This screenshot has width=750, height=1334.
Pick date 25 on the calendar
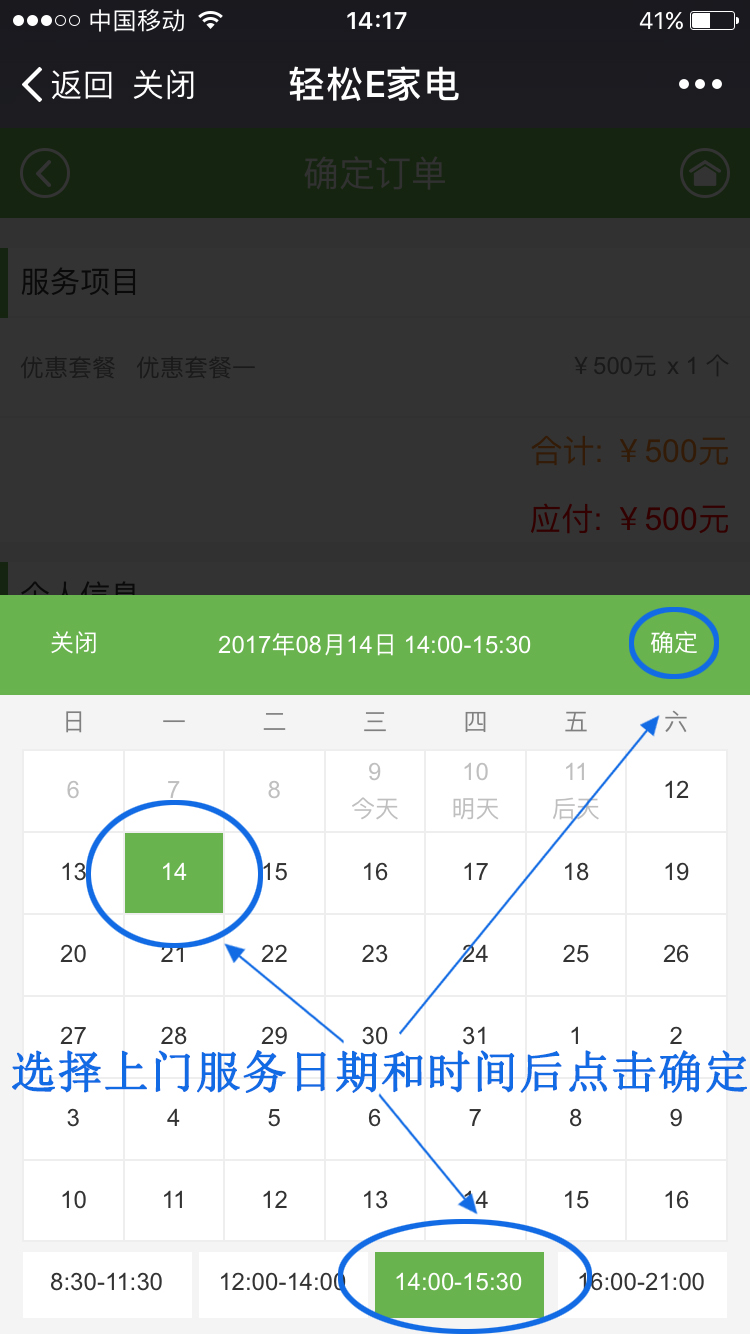[576, 954]
